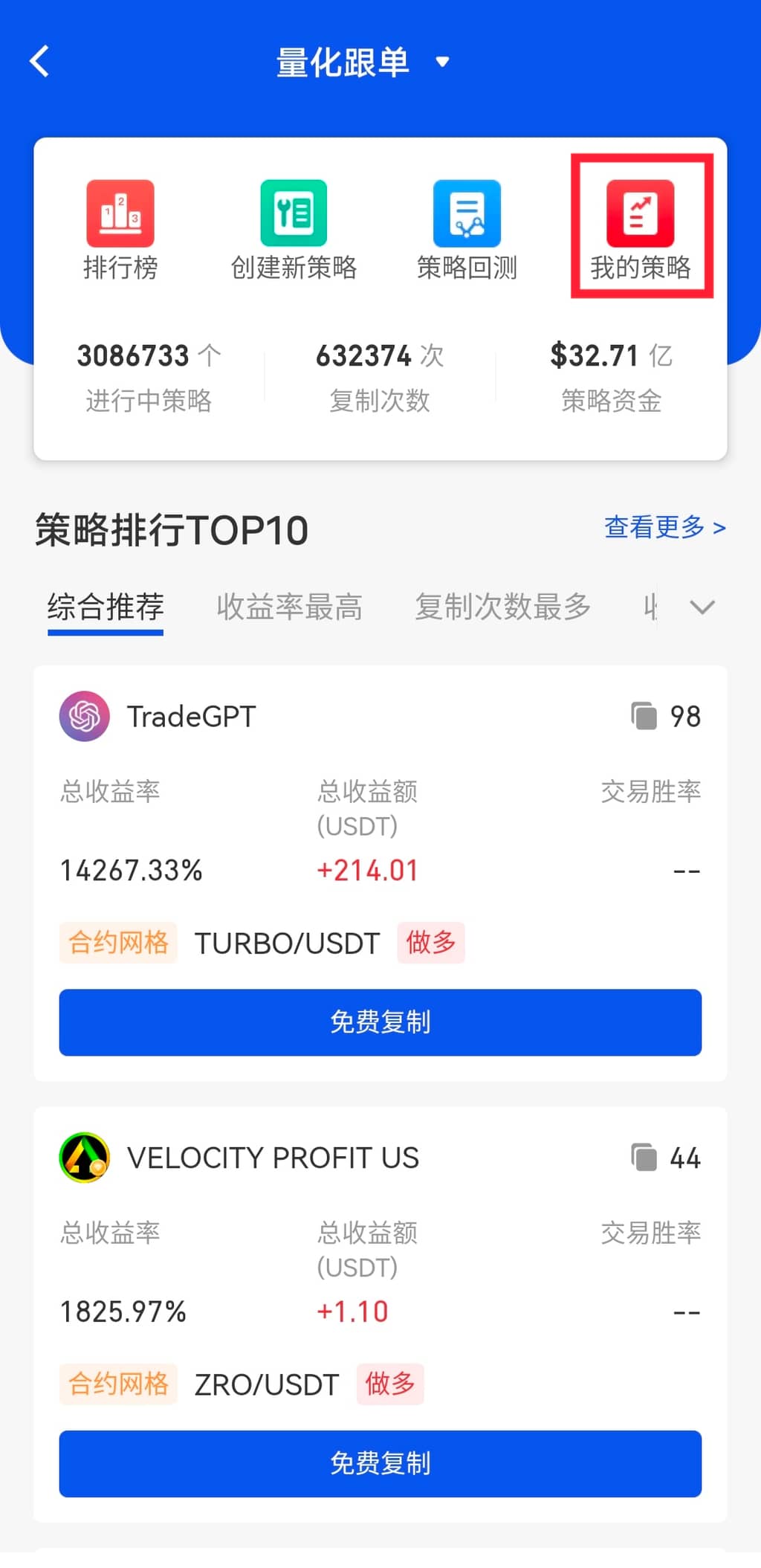Viewport: 761px width, 1568px height.
Task: Tap 免费复制 for TradeGPT
Action: click(x=380, y=1022)
